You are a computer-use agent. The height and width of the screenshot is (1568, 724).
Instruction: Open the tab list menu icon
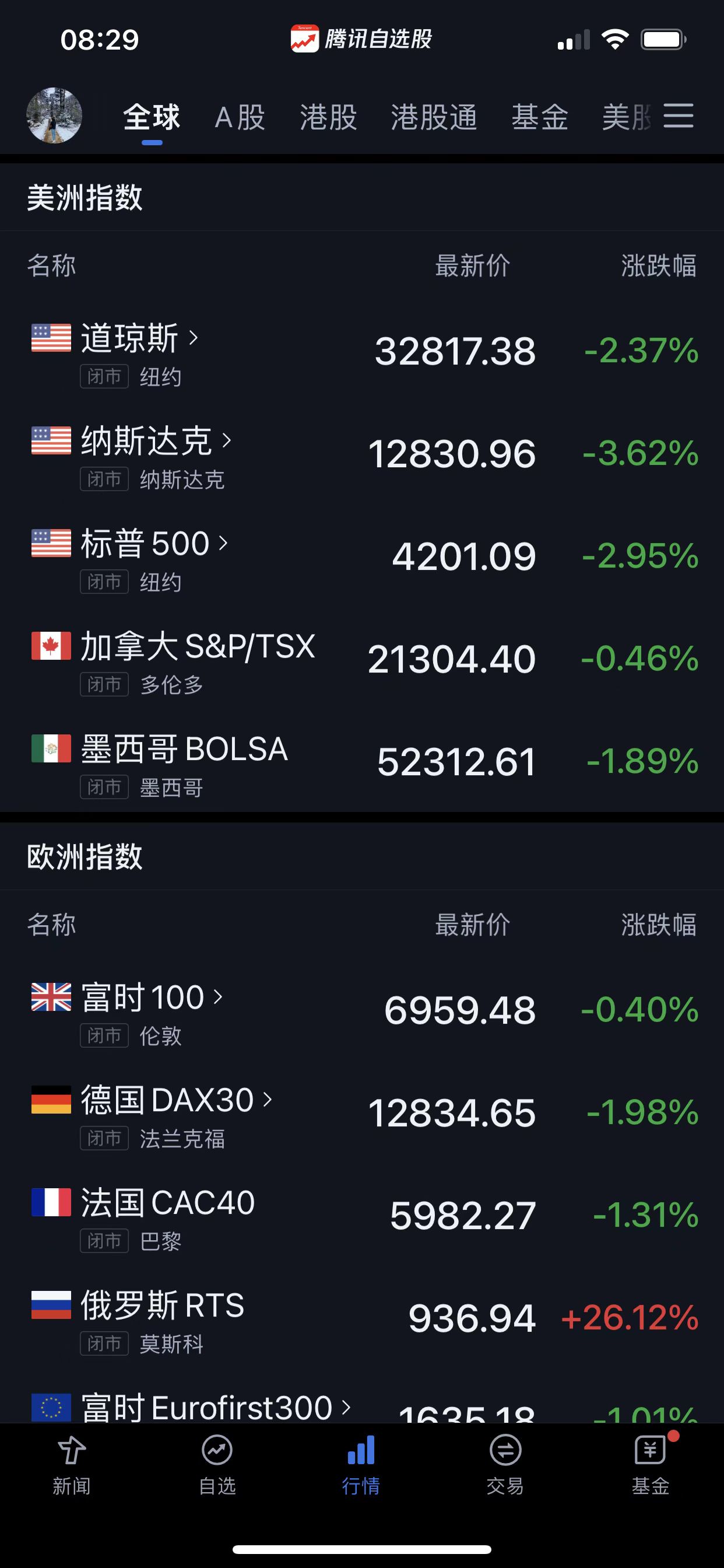pos(678,116)
